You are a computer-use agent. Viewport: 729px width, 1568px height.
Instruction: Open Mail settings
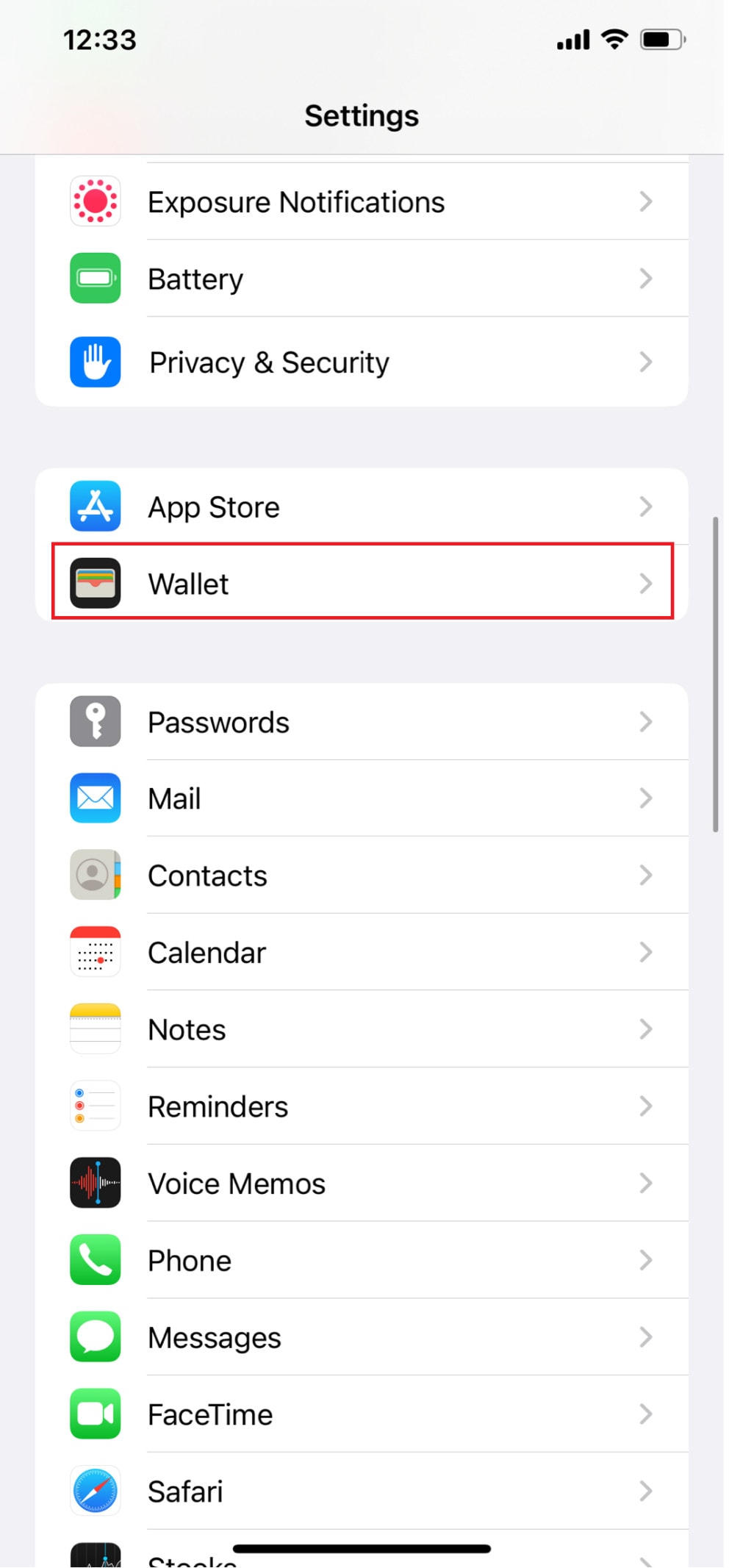(362, 798)
